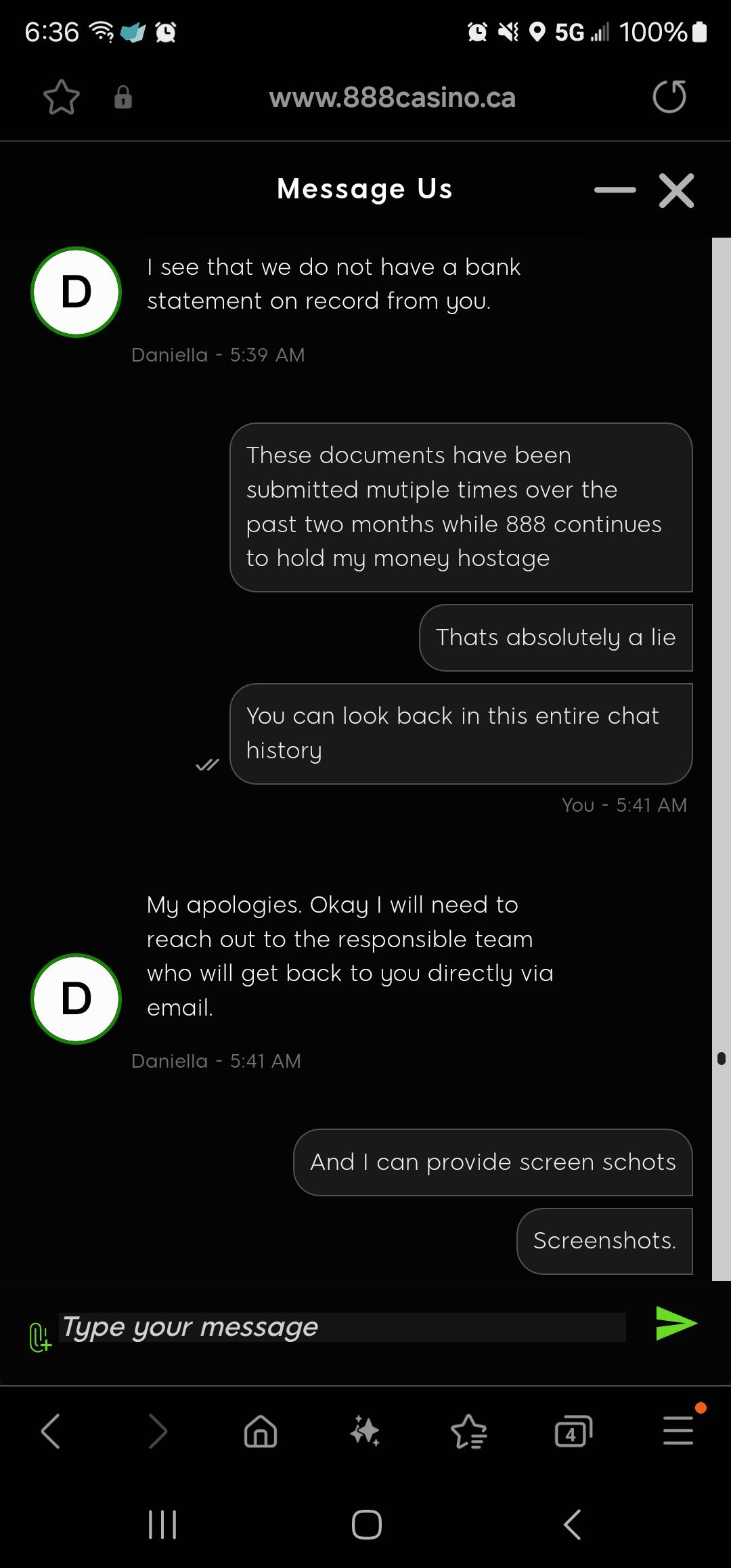
Task: Return to the phone home screen
Action: [x=366, y=1525]
